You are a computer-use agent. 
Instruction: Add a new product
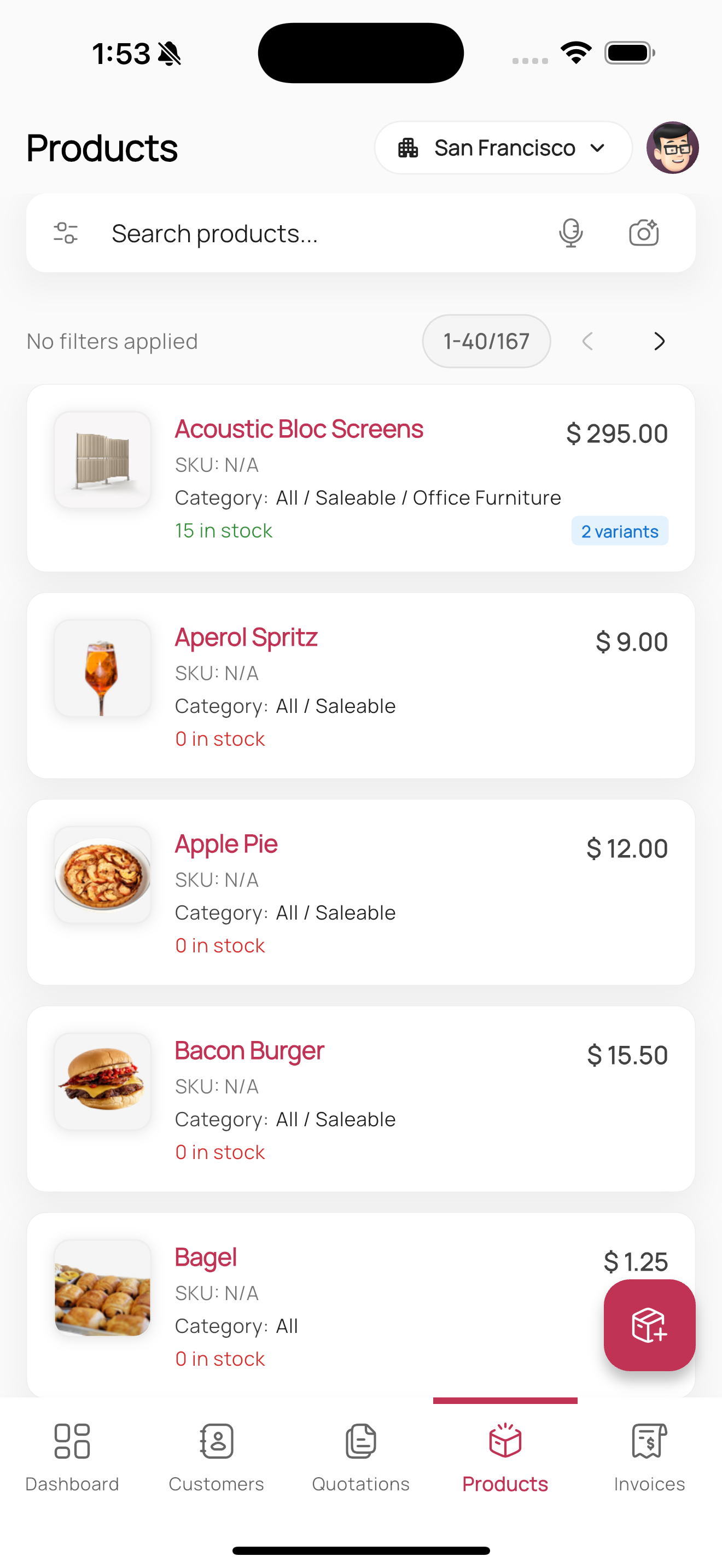click(x=649, y=1325)
